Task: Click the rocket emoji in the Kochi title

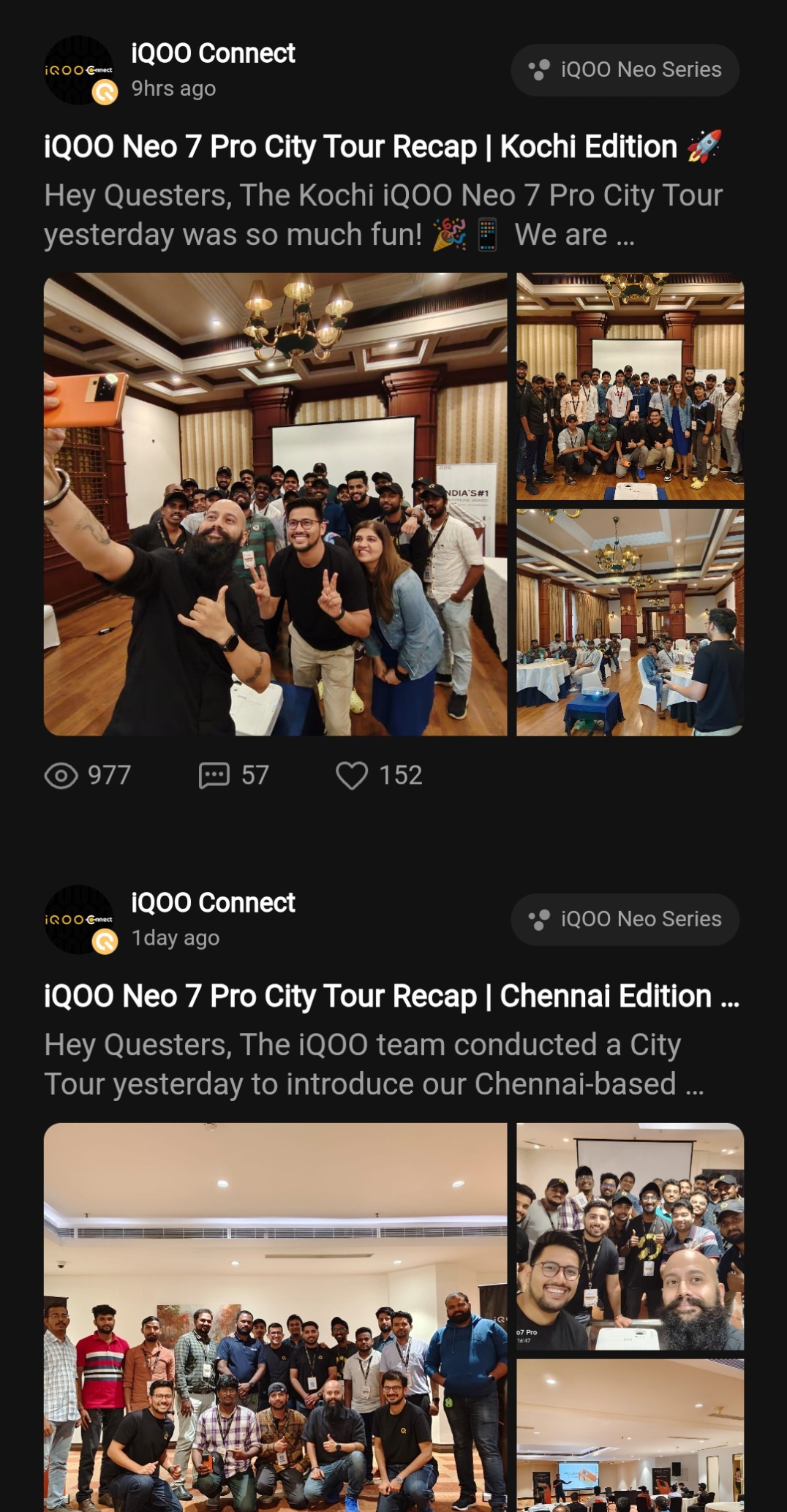Action: tap(704, 145)
